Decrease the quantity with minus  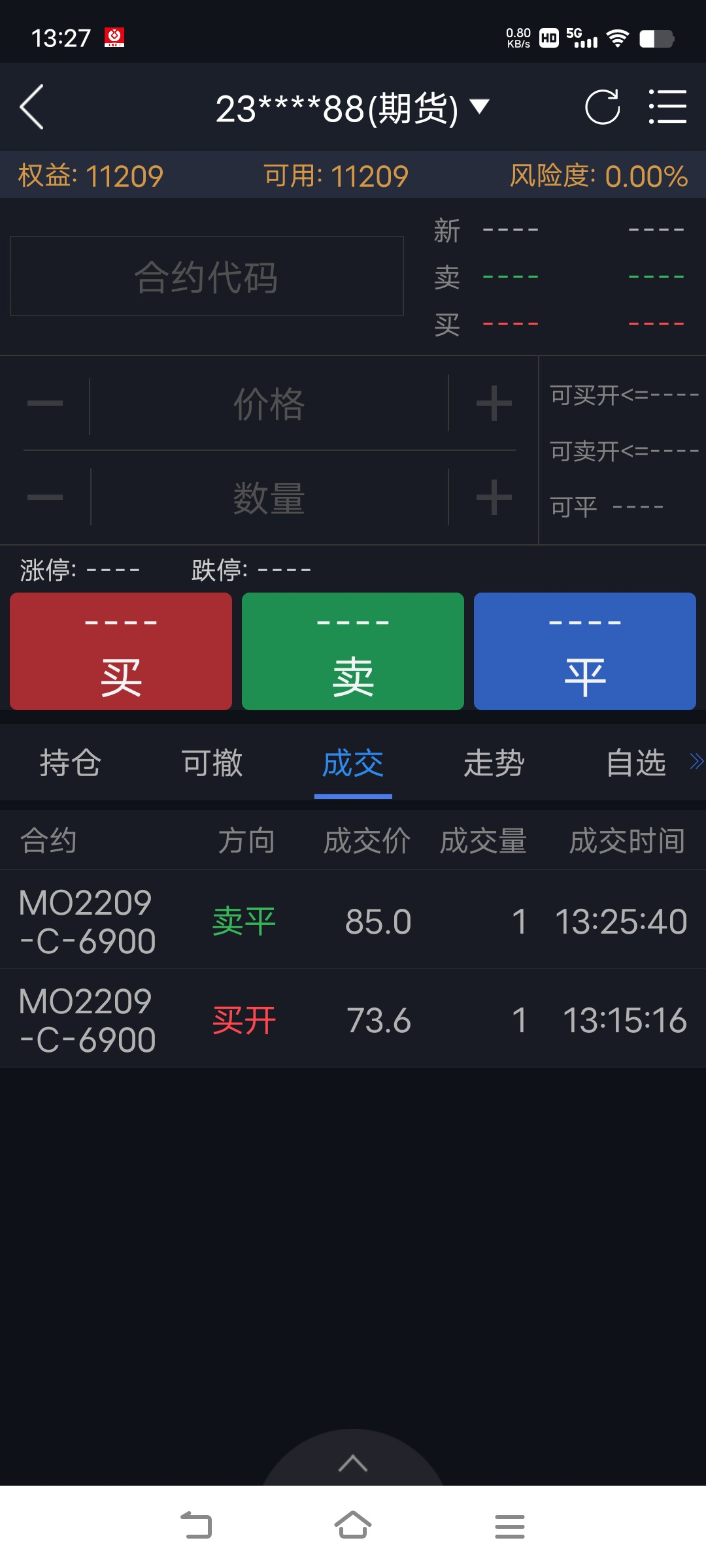[45, 498]
